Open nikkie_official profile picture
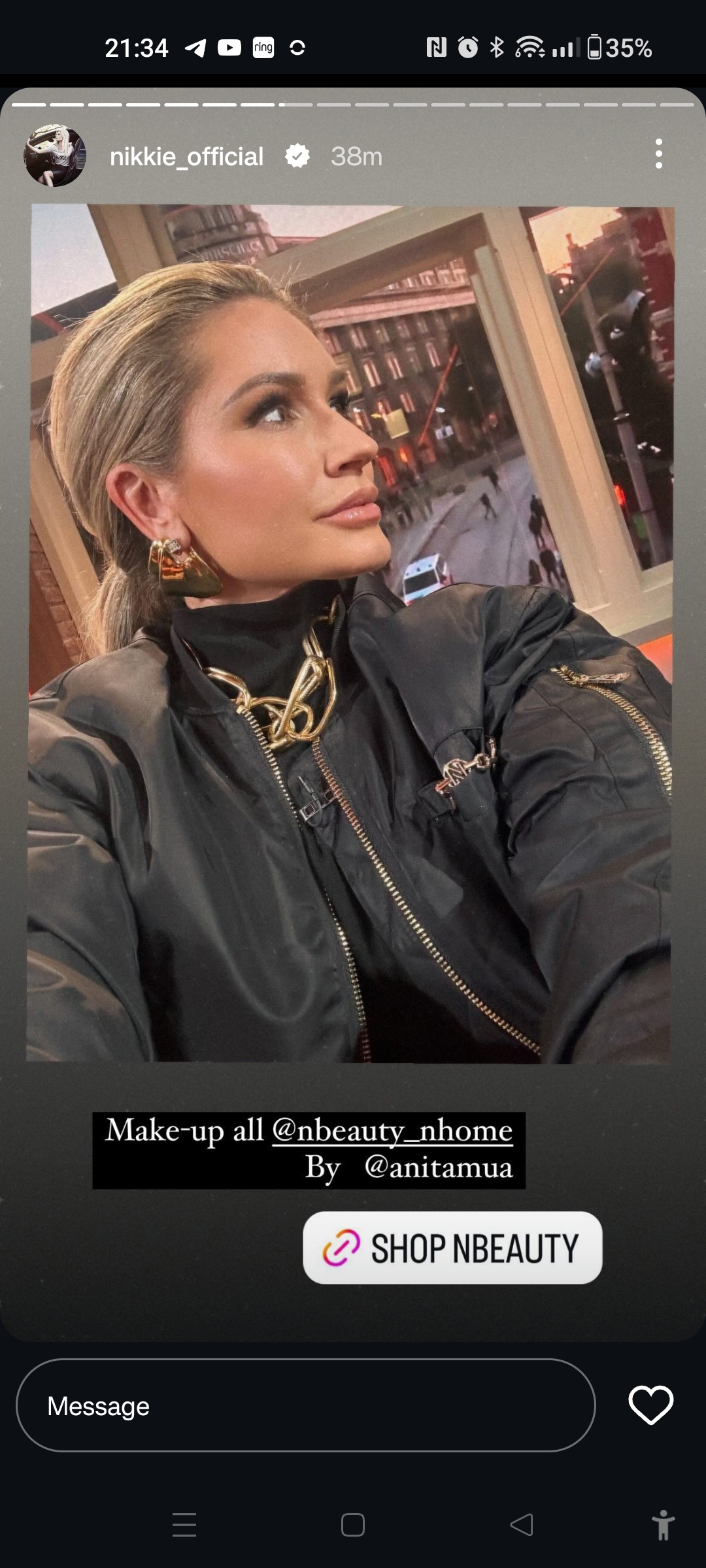706x1568 pixels. 55,156
